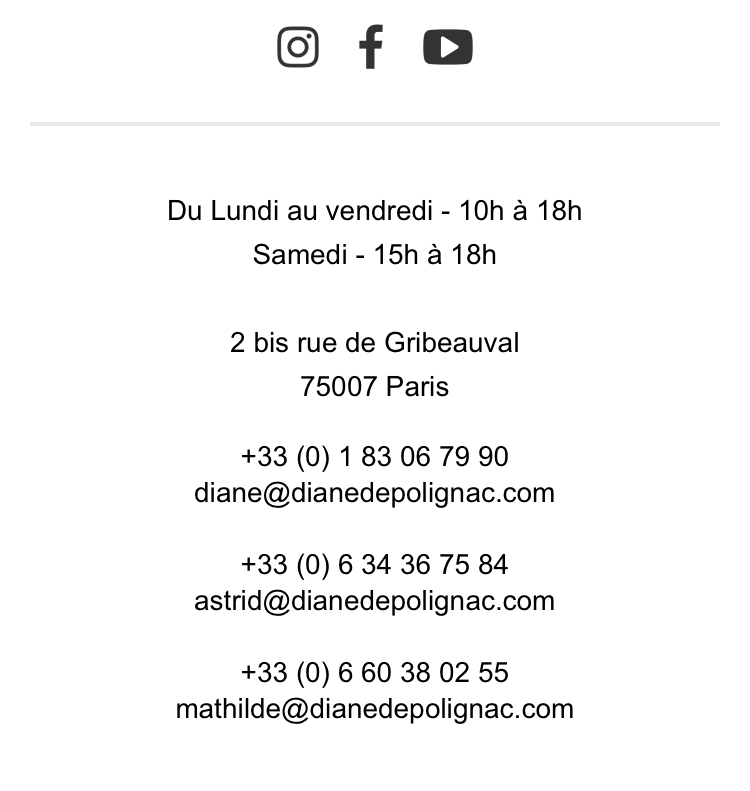This screenshot has width=750, height=791.
Task: Go to the YouTube channel icon
Action: (447, 47)
